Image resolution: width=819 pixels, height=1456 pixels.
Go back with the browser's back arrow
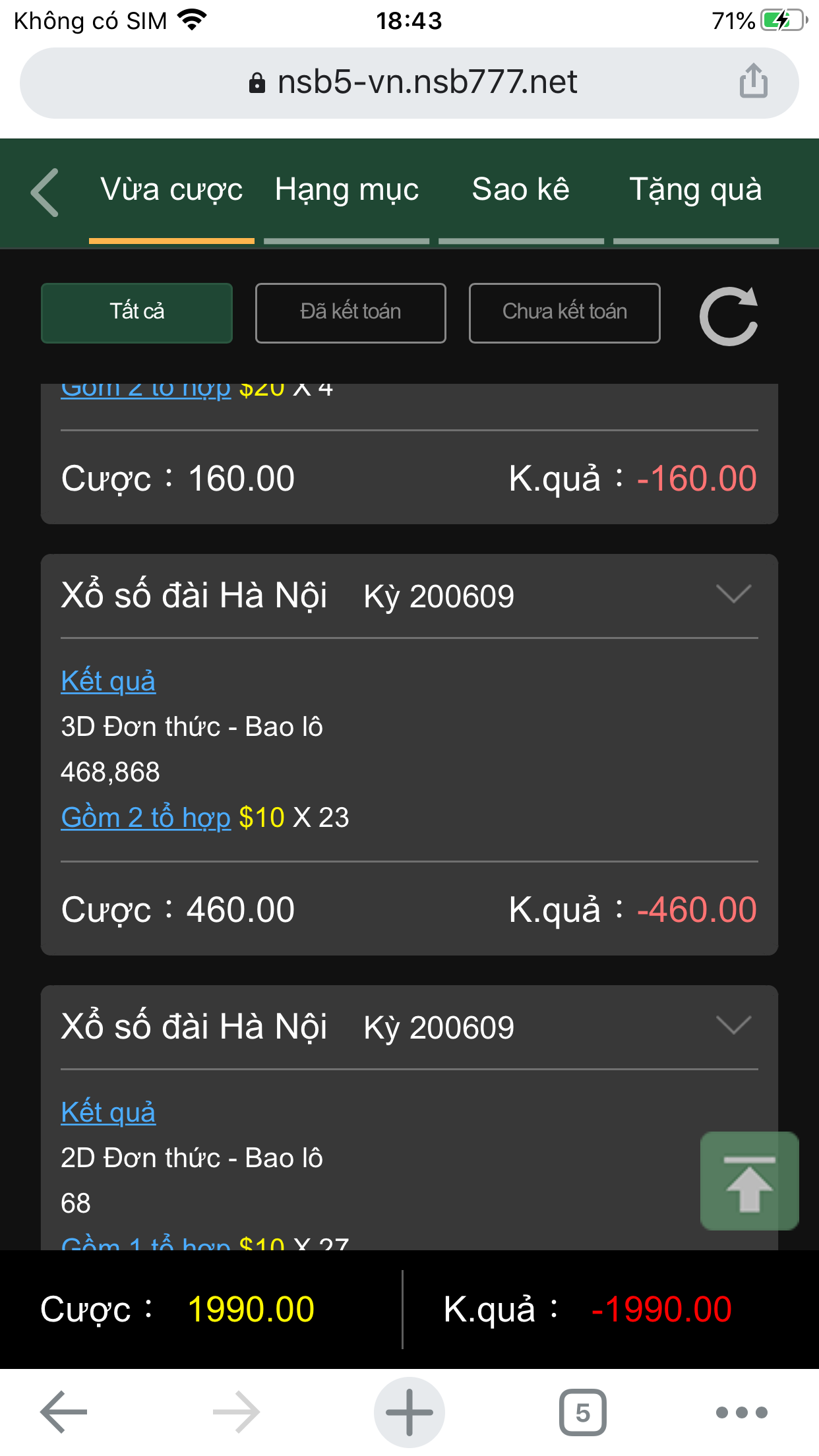point(64,1412)
